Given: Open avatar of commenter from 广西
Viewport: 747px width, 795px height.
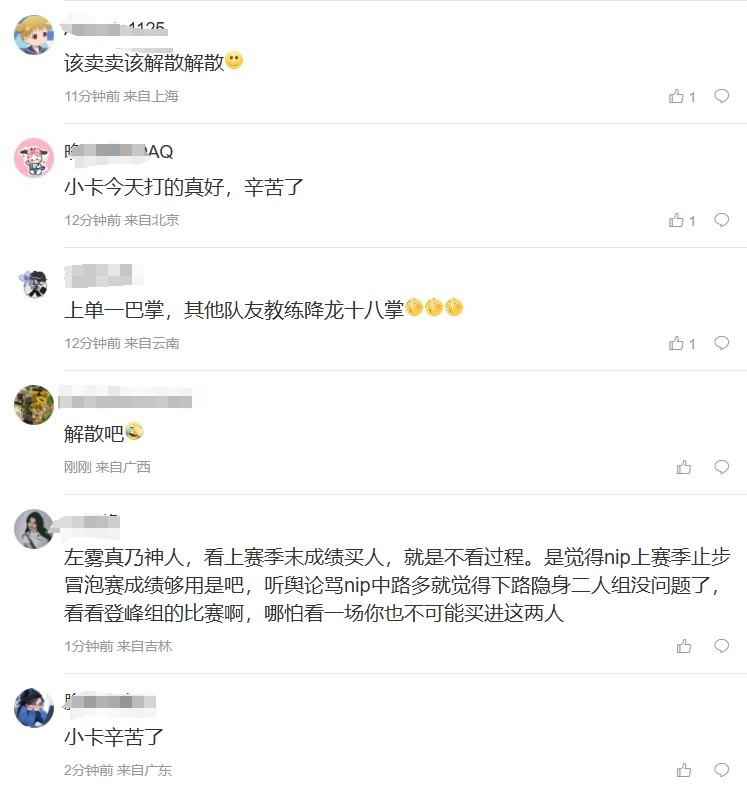Looking at the screenshot, I should (x=34, y=405).
